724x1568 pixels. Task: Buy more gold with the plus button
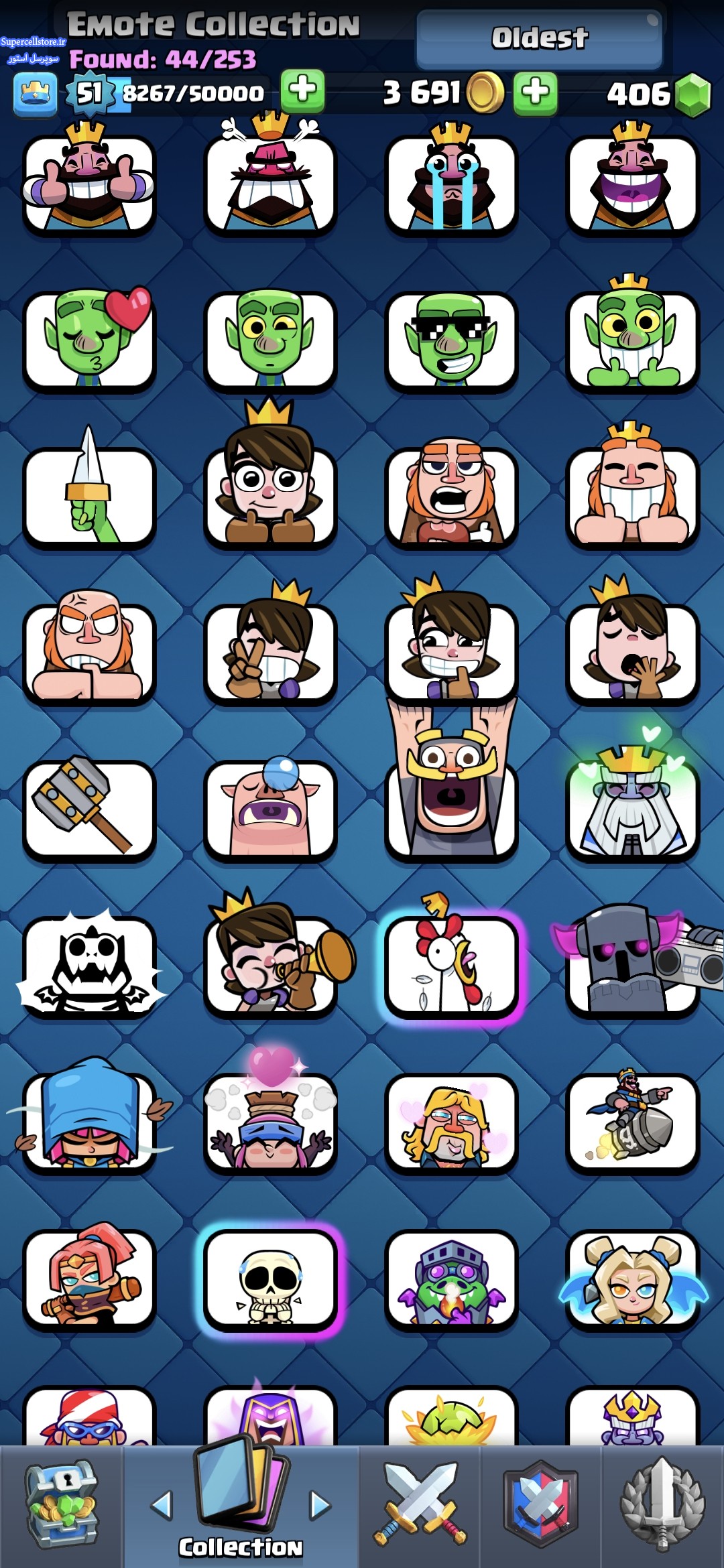click(535, 92)
